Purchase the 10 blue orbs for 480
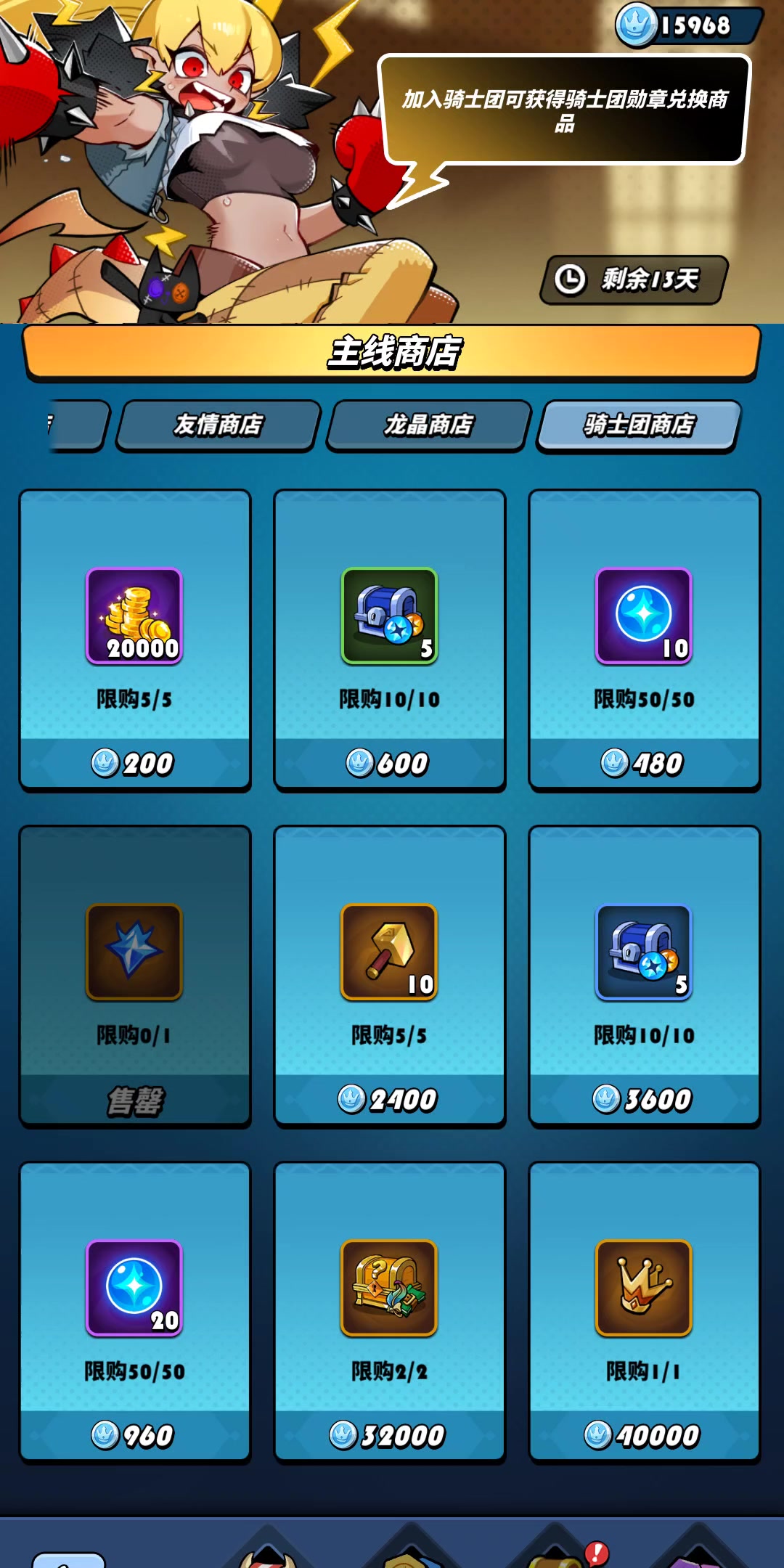 pyautogui.click(x=645, y=640)
